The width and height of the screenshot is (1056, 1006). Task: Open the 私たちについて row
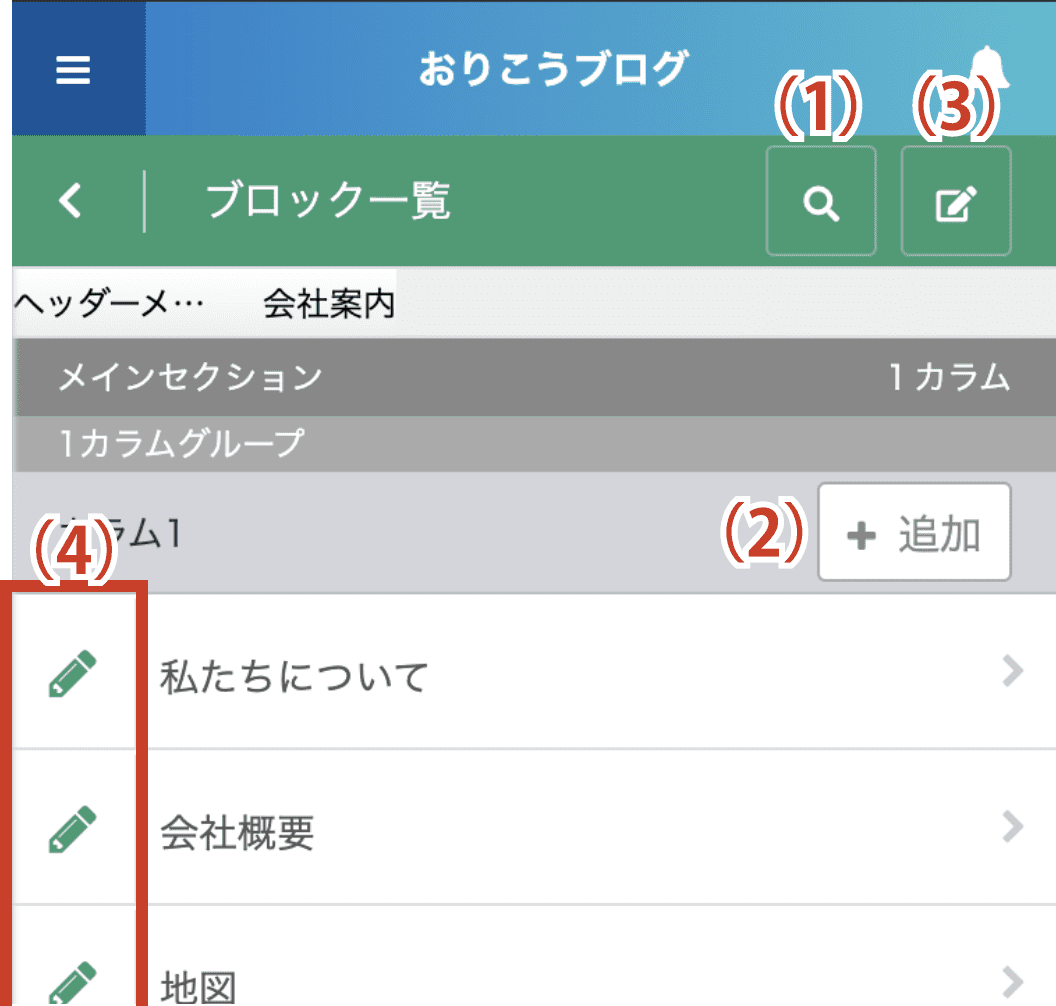tap(580, 676)
